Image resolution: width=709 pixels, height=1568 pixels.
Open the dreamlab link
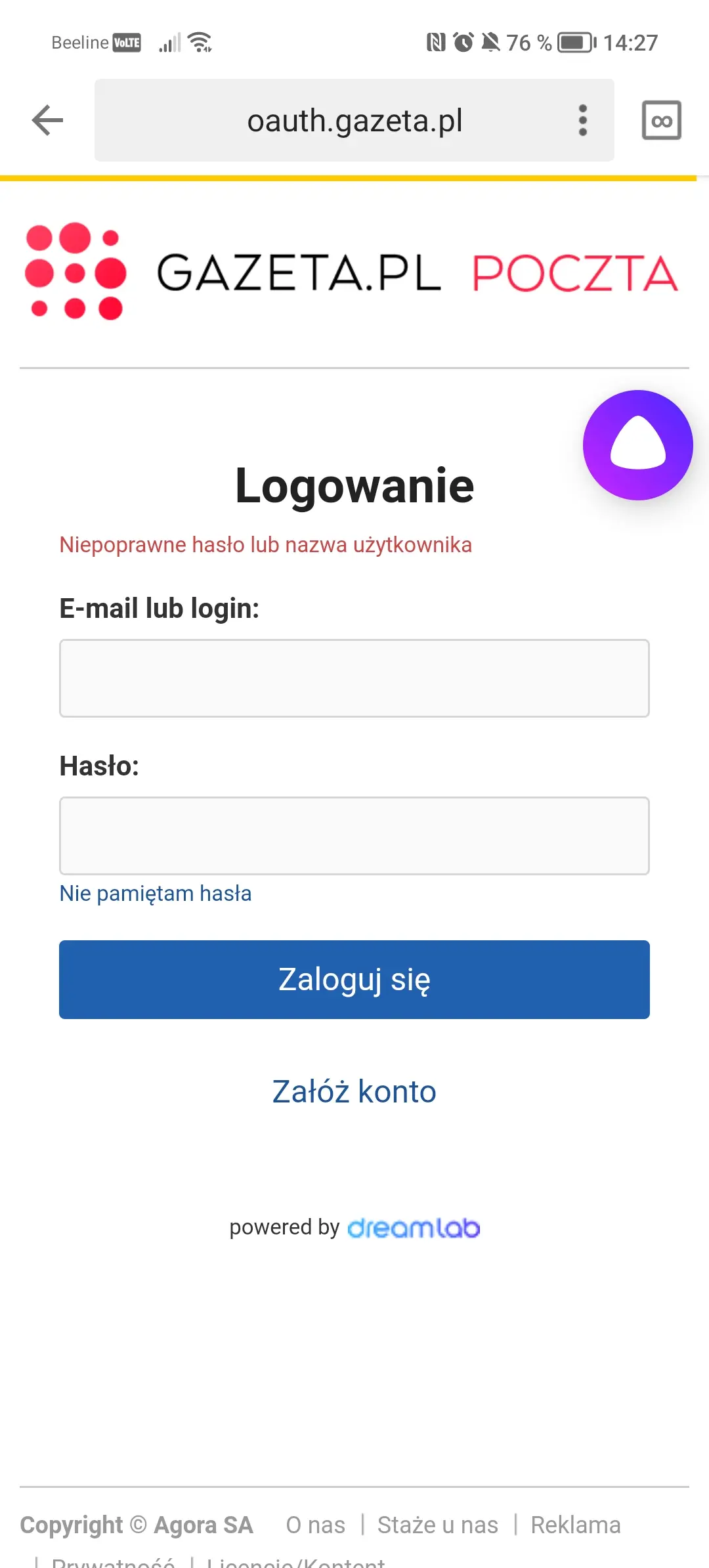[414, 1228]
